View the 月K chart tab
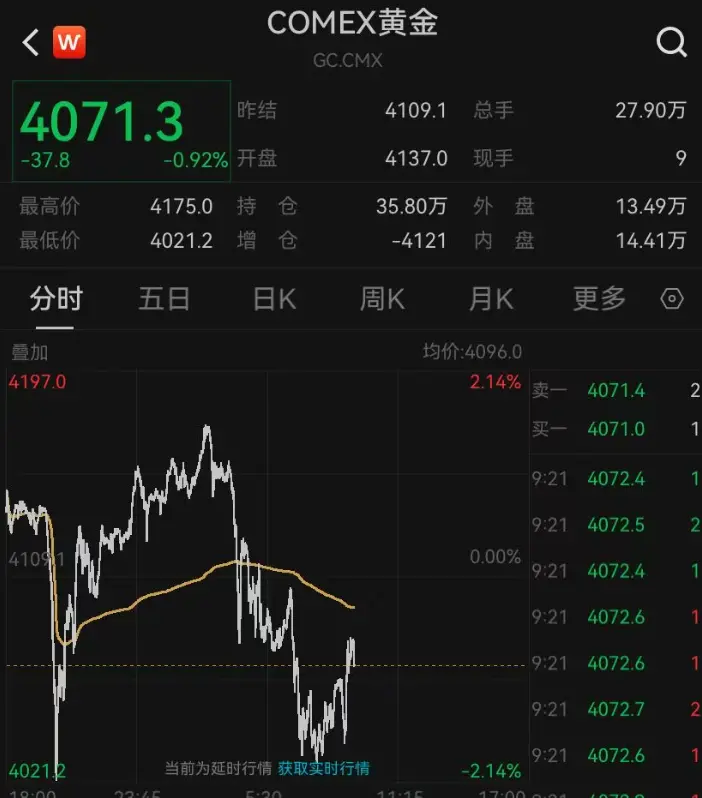 click(491, 298)
